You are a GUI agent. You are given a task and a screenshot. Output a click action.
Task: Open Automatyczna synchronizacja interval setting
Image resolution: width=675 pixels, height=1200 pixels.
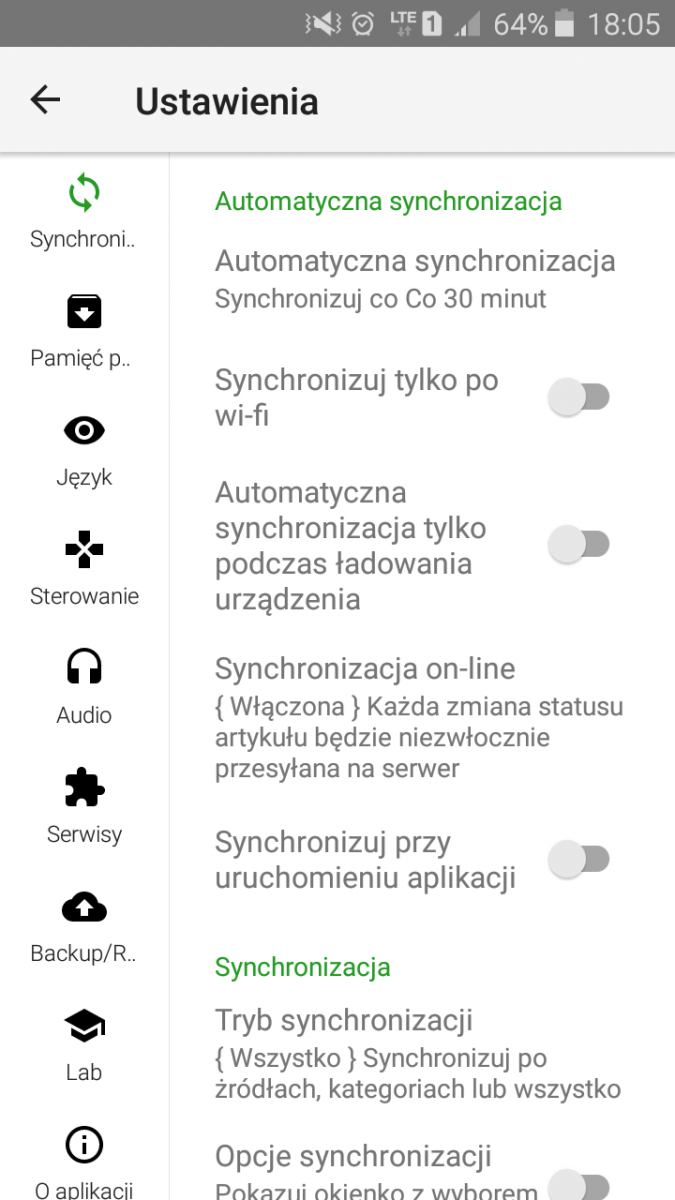click(x=422, y=279)
